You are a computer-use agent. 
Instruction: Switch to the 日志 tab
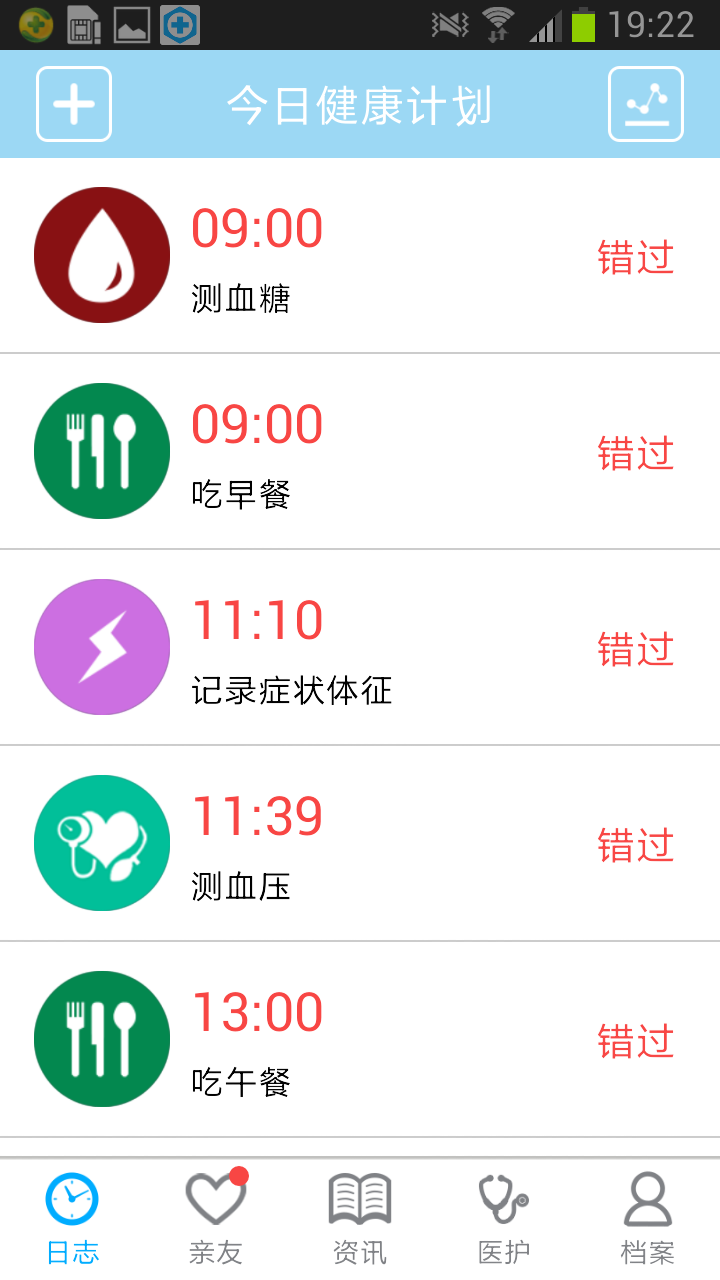tap(72, 1218)
